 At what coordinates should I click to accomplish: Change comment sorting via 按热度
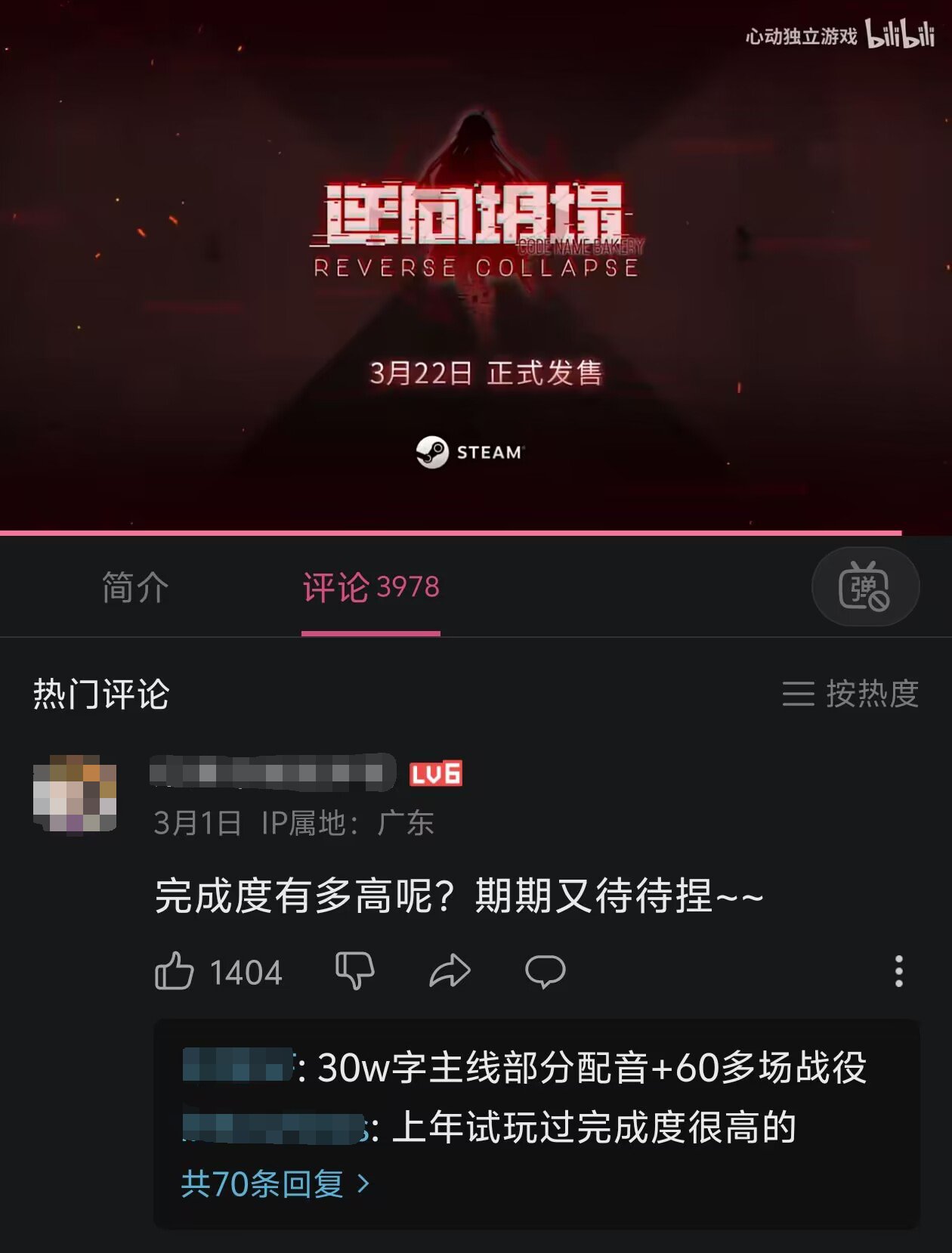[x=850, y=693]
